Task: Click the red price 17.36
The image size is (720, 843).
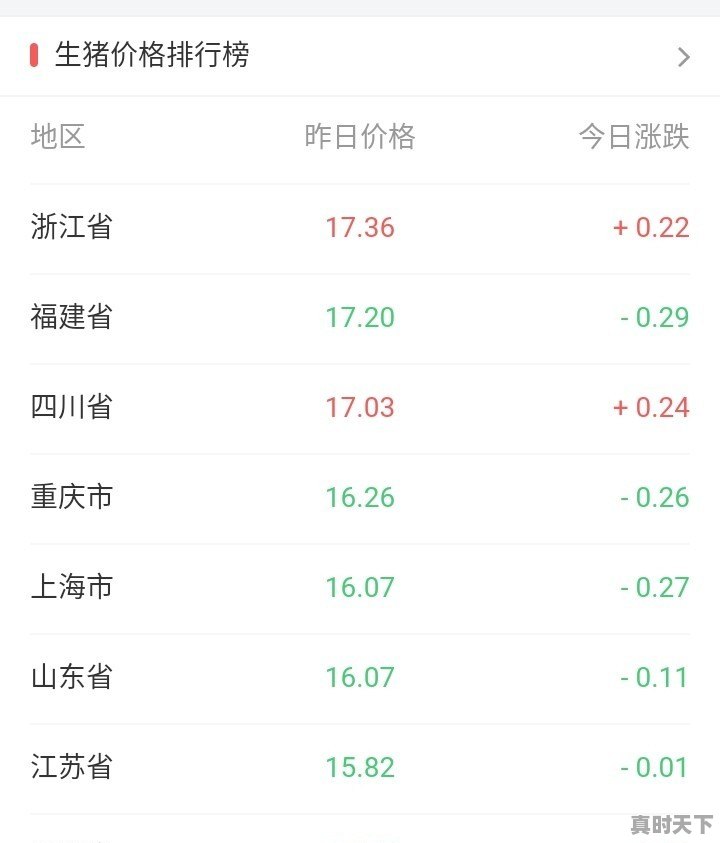Action: [x=362, y=228]
